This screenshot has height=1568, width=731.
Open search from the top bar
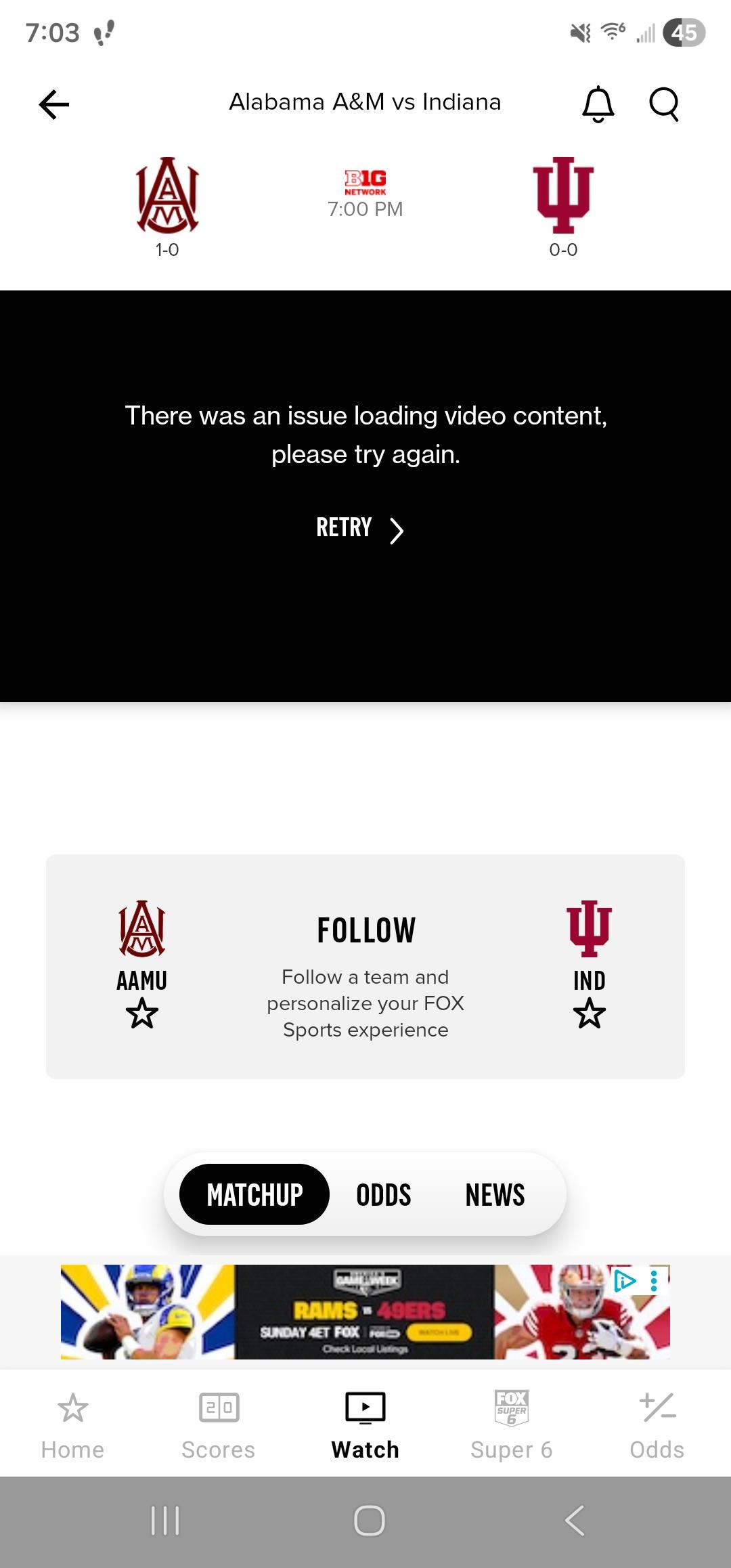tap(663, 104)
